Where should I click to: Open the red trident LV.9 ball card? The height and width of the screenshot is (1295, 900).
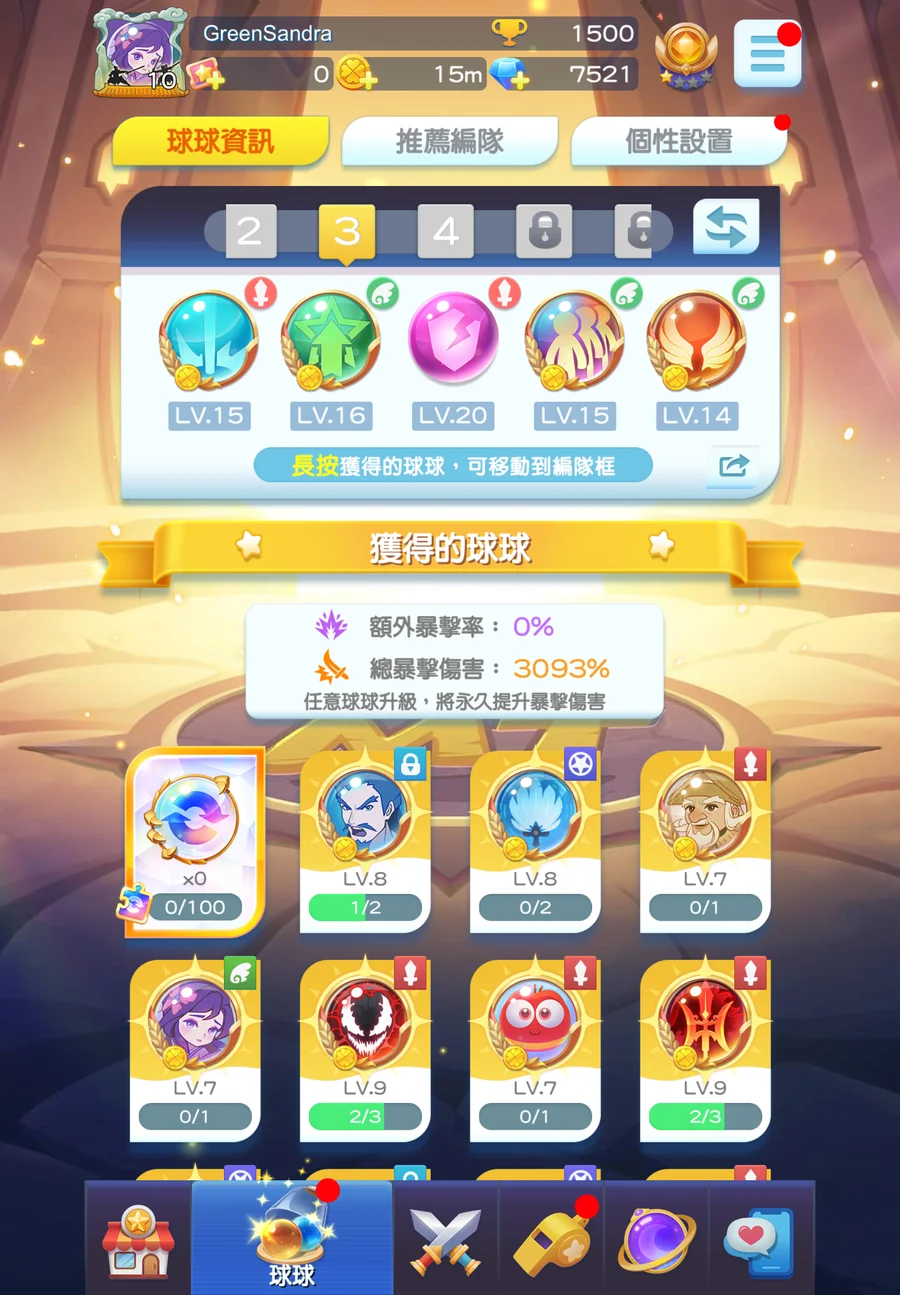point(705,1050)
